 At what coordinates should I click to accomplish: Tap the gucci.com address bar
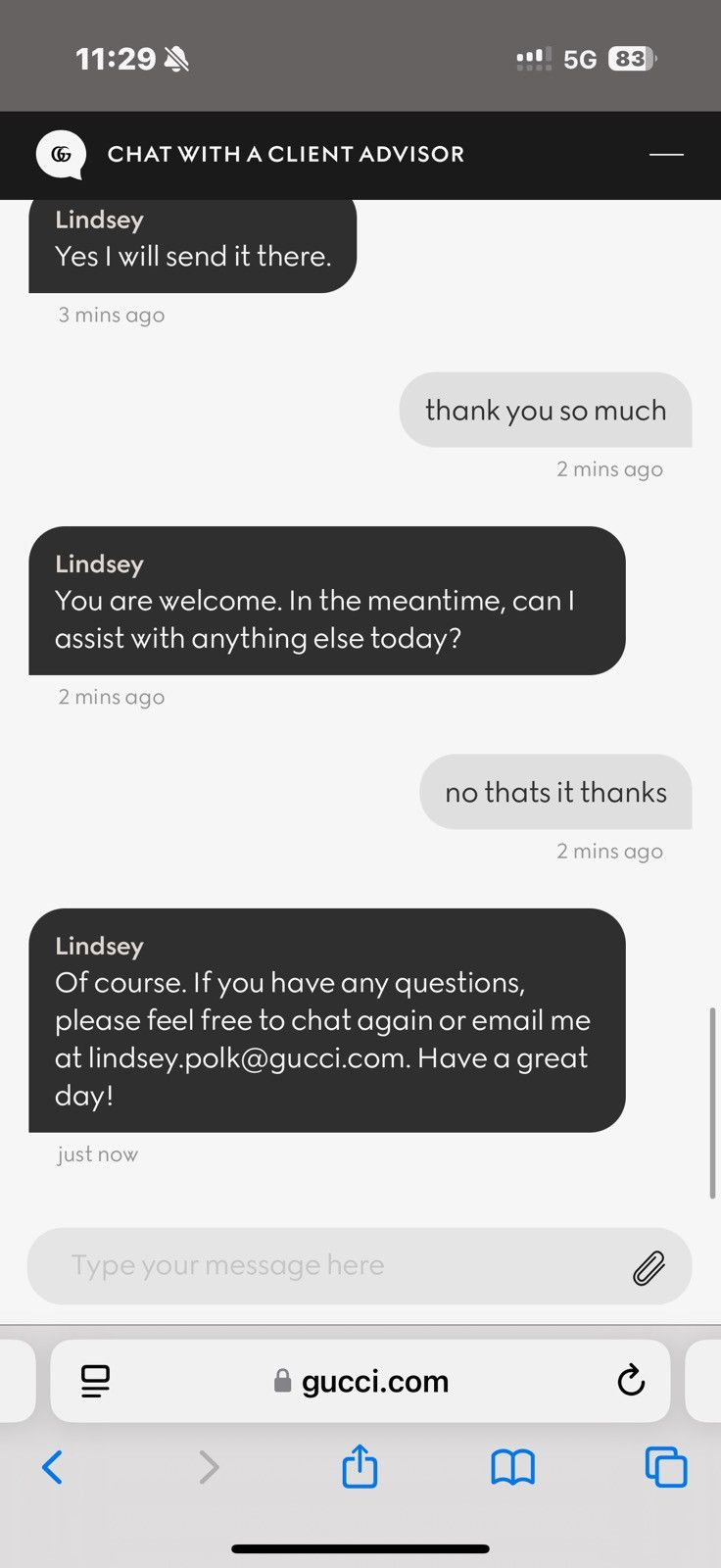360,1381
